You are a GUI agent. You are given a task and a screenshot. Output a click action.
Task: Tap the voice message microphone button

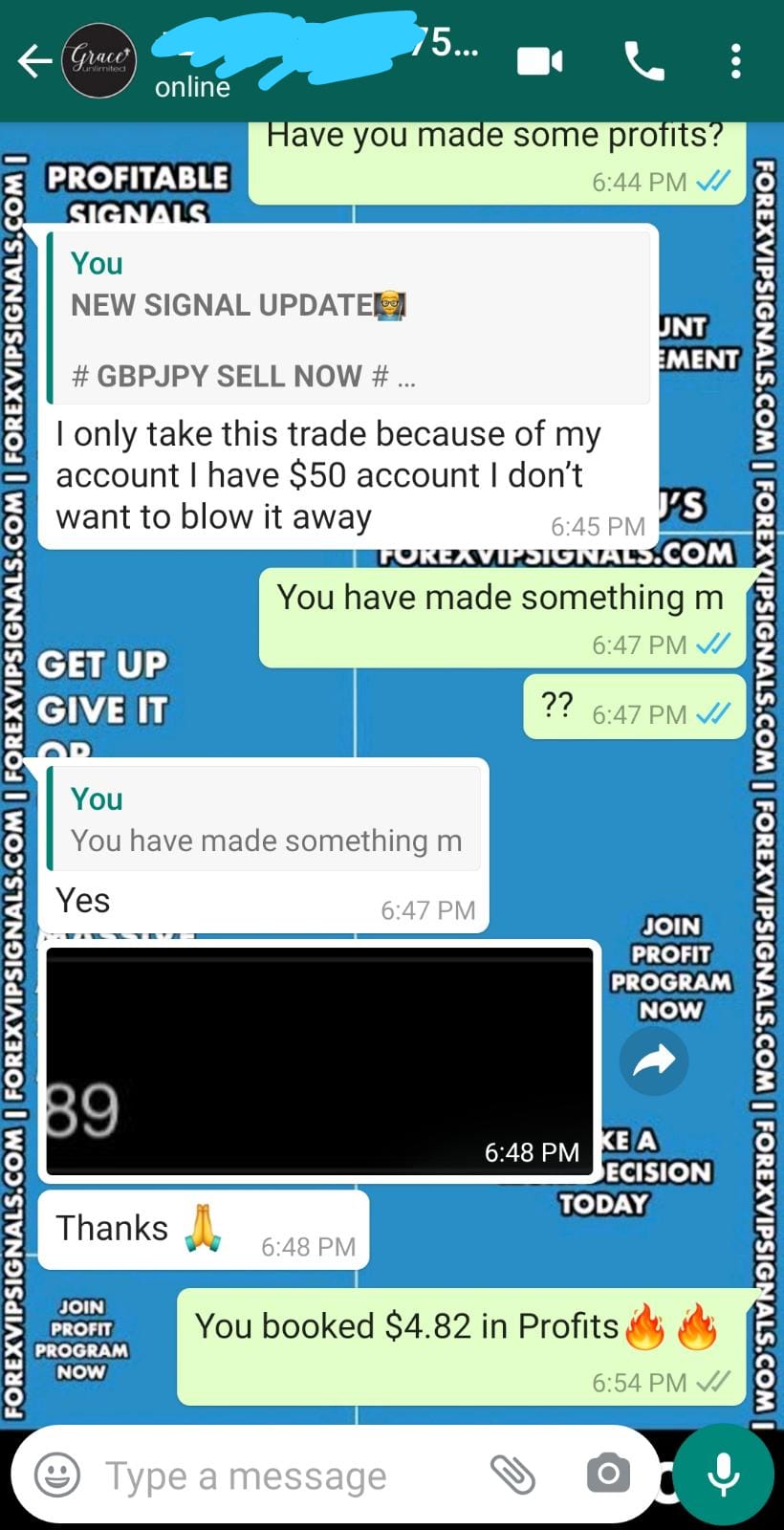coord(724,1474)
